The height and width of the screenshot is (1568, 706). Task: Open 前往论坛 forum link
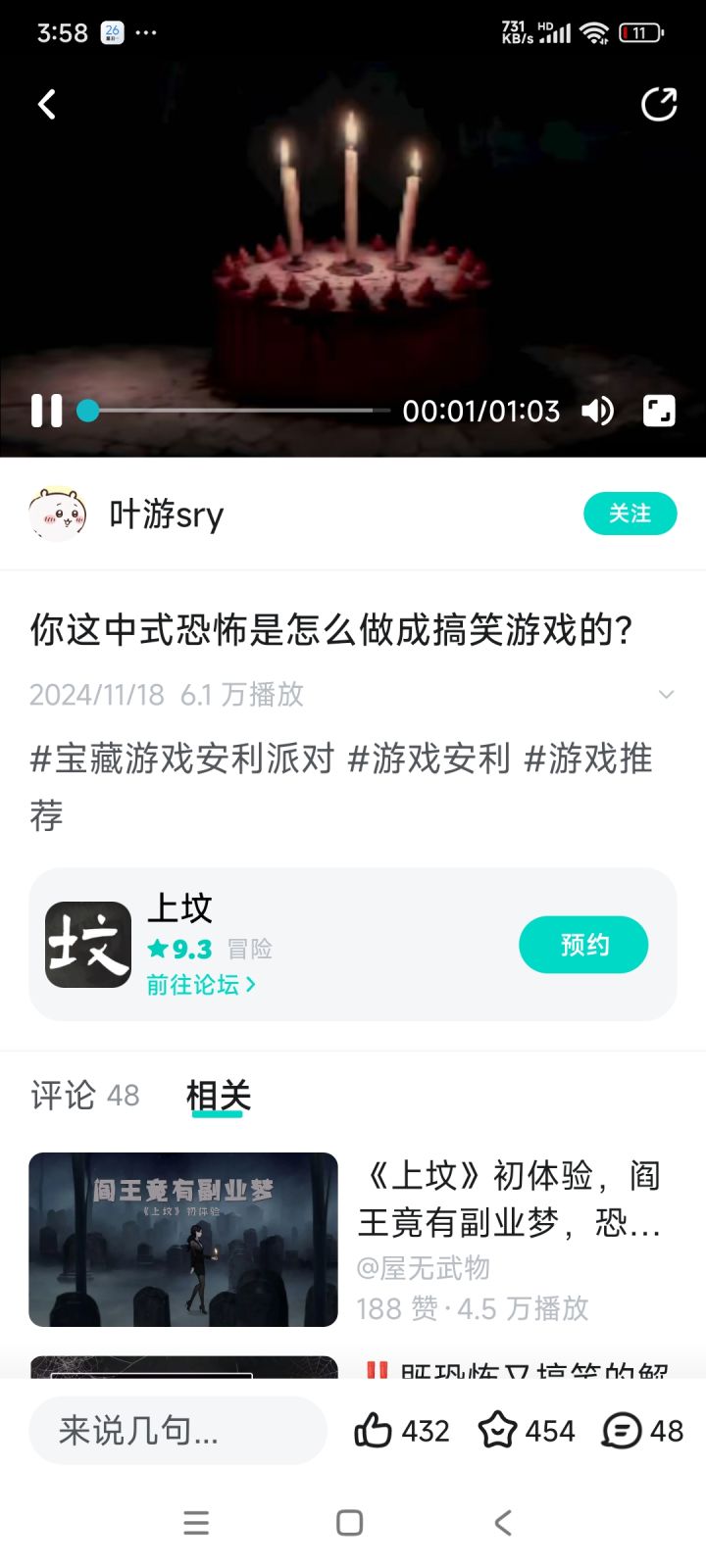tap(199, 984)
